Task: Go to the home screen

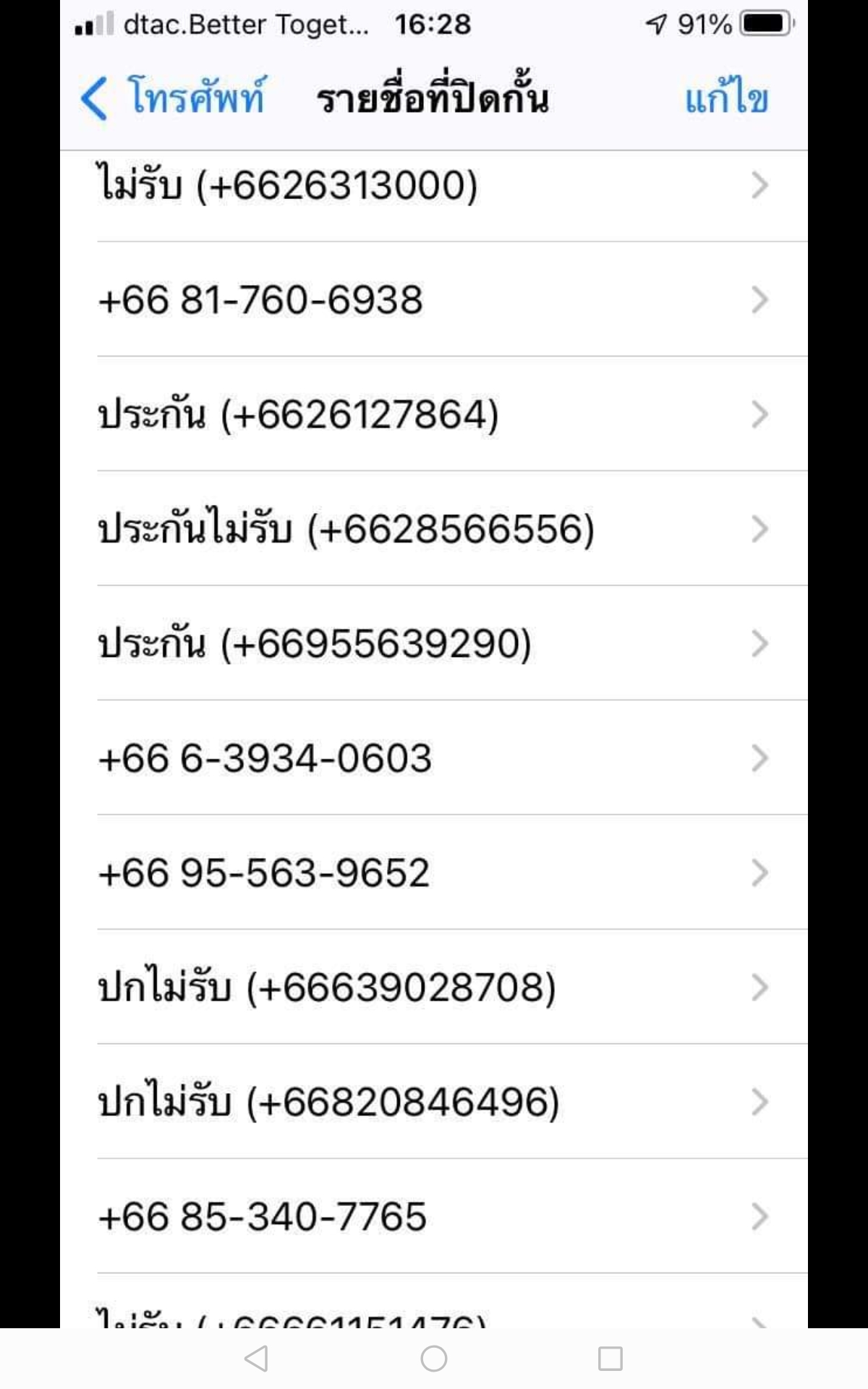Action: click(433, 1359)
